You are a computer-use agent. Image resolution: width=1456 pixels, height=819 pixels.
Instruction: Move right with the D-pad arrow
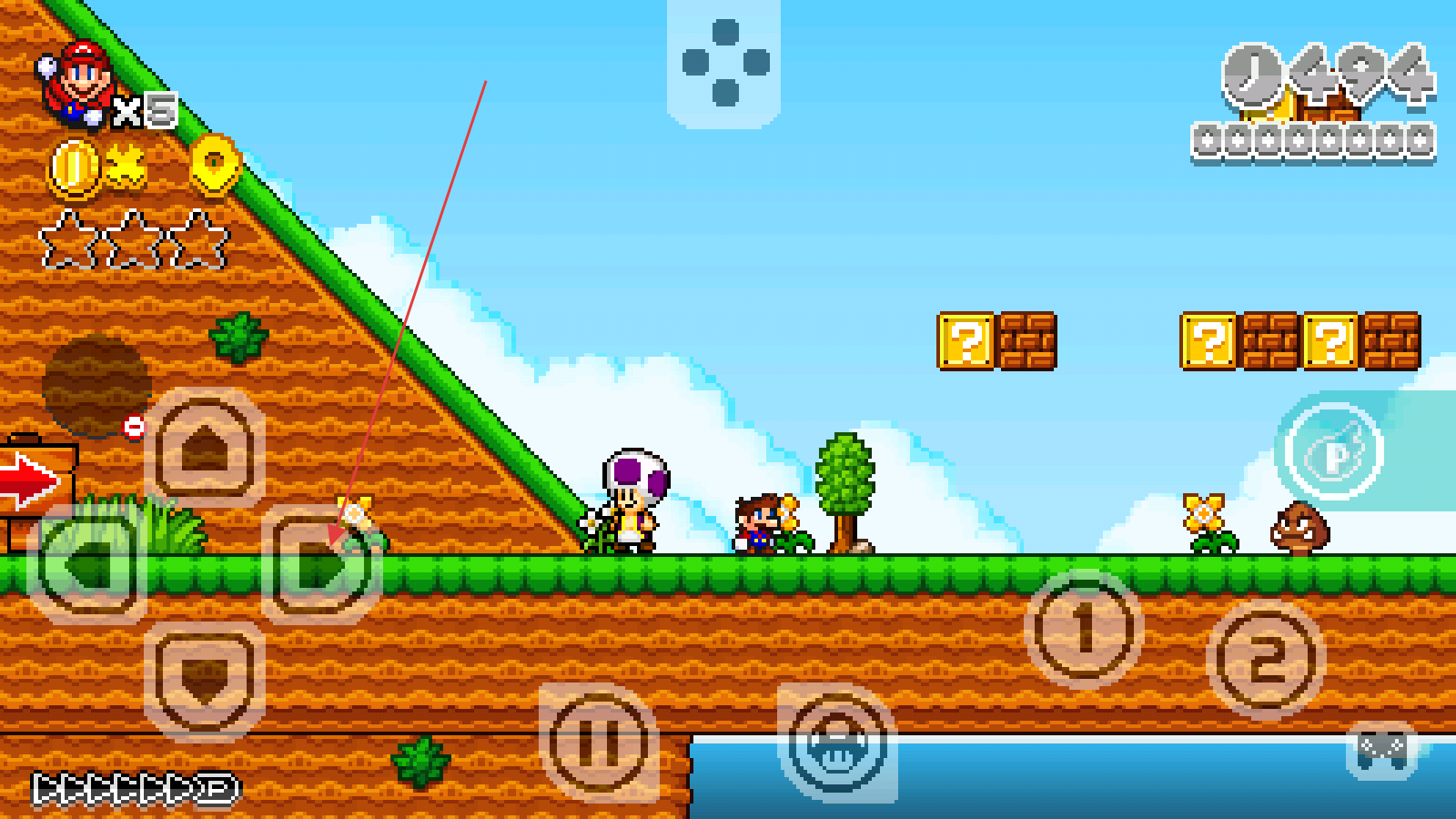[321, 566]
